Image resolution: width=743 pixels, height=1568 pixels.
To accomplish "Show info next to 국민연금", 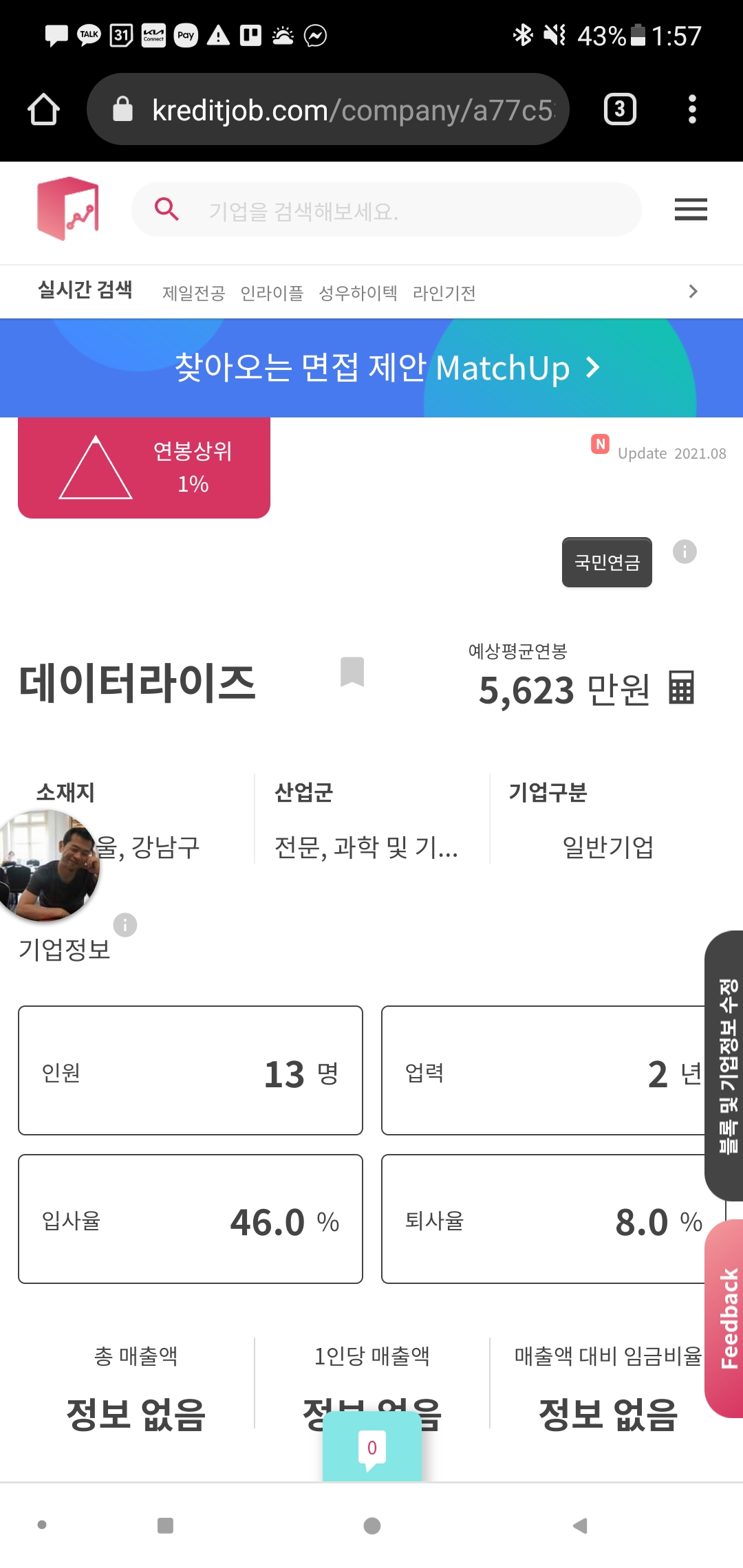I will pos(685,552).
